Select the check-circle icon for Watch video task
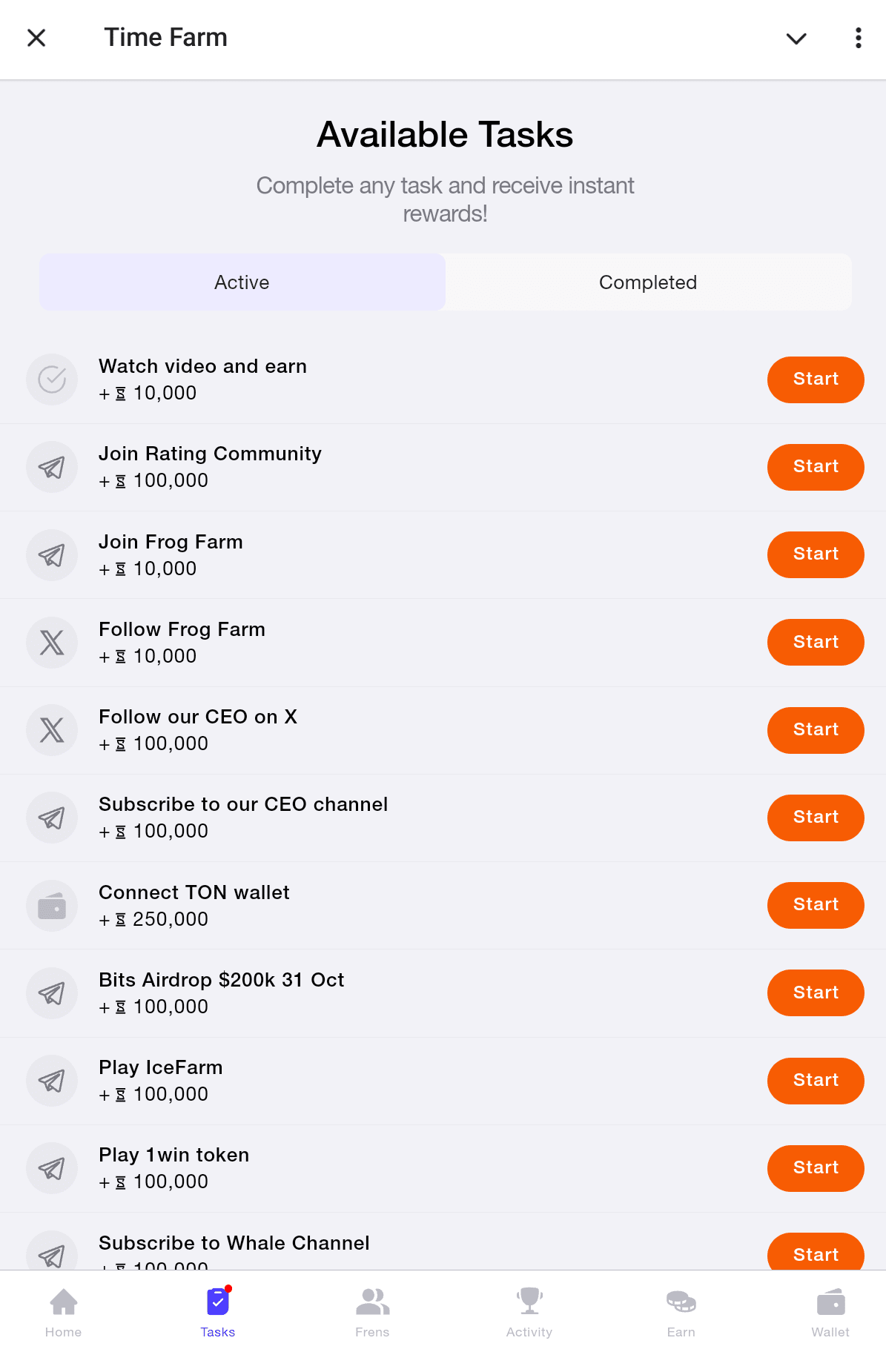Screen dimensions: 886x1372 [x=52, y=380]
